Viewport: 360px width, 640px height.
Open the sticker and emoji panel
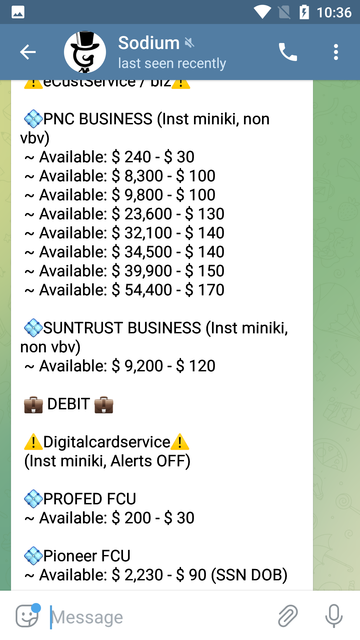(x=28, y=616)
